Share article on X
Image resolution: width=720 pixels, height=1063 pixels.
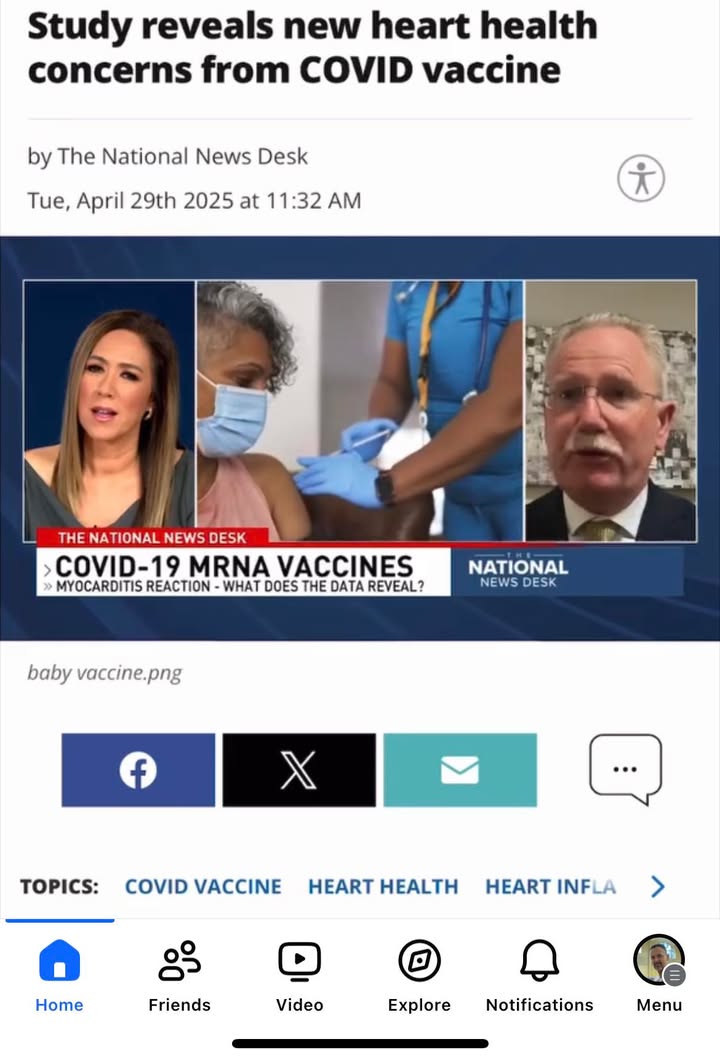pos(299,770)
